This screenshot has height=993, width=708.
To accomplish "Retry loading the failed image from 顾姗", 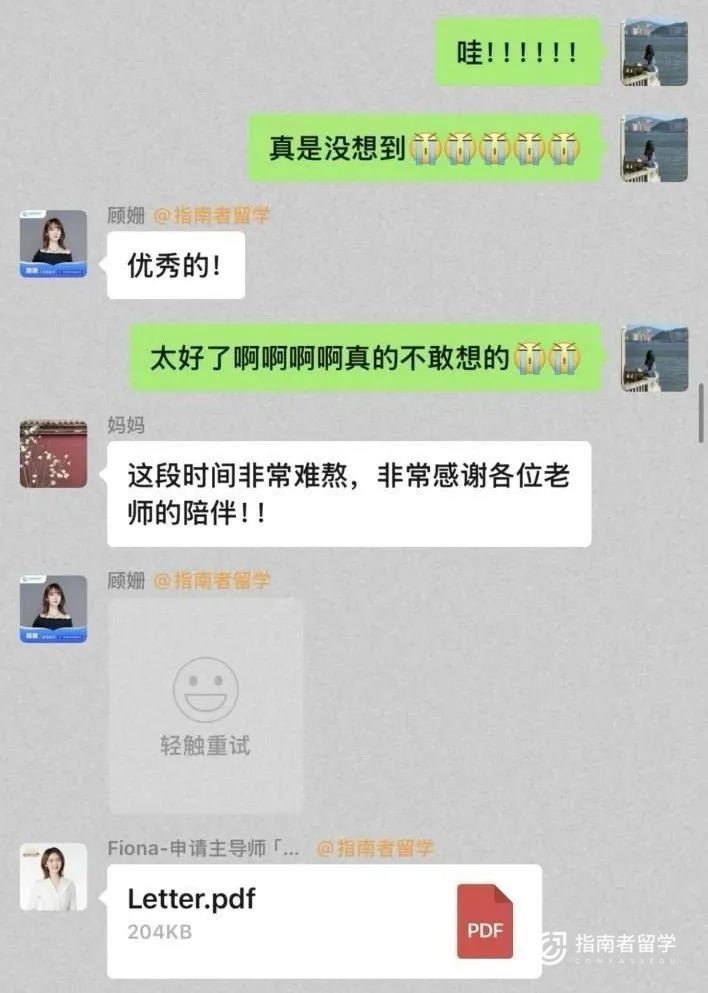I will click(x=205, y=706).
